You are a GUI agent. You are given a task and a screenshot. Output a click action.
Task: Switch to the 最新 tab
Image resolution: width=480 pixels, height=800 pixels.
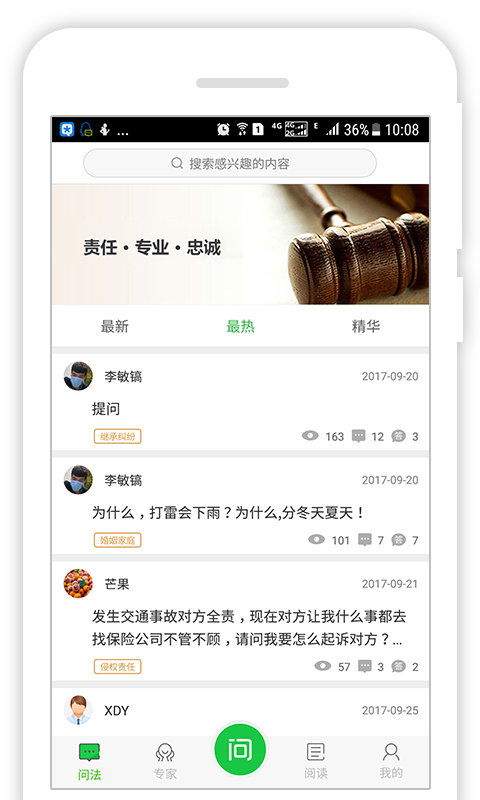[x=114, y=326]
